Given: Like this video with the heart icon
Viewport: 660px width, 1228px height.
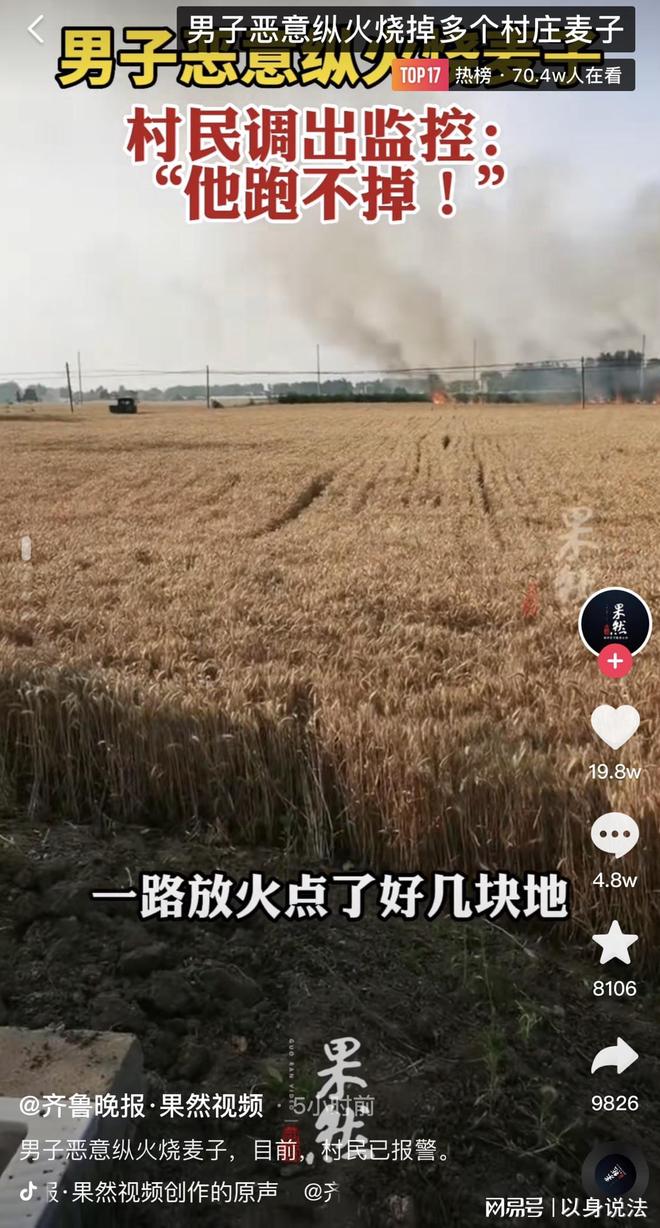Looking at the screenshot, I should (615, 727).
